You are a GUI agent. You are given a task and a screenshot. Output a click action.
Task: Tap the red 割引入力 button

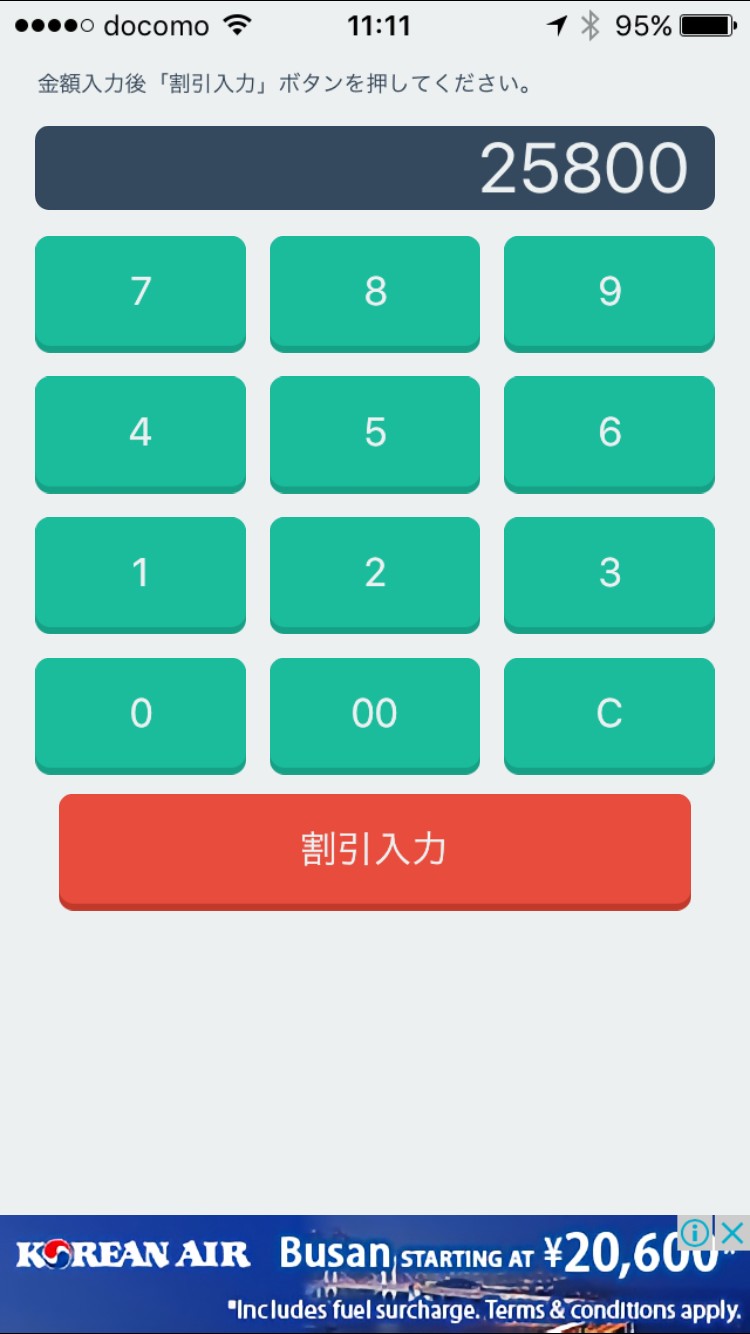point(375,850)
